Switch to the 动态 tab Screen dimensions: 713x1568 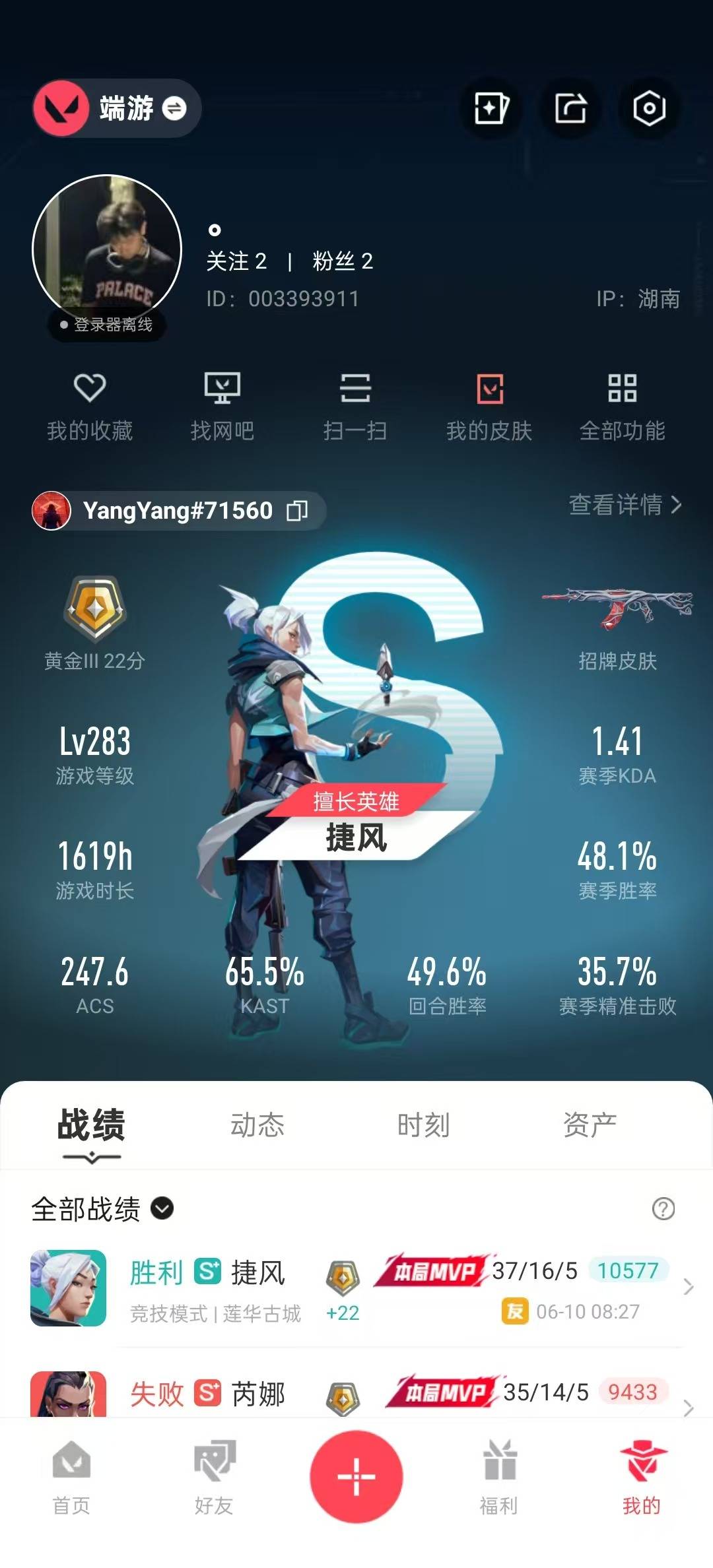257,1125
